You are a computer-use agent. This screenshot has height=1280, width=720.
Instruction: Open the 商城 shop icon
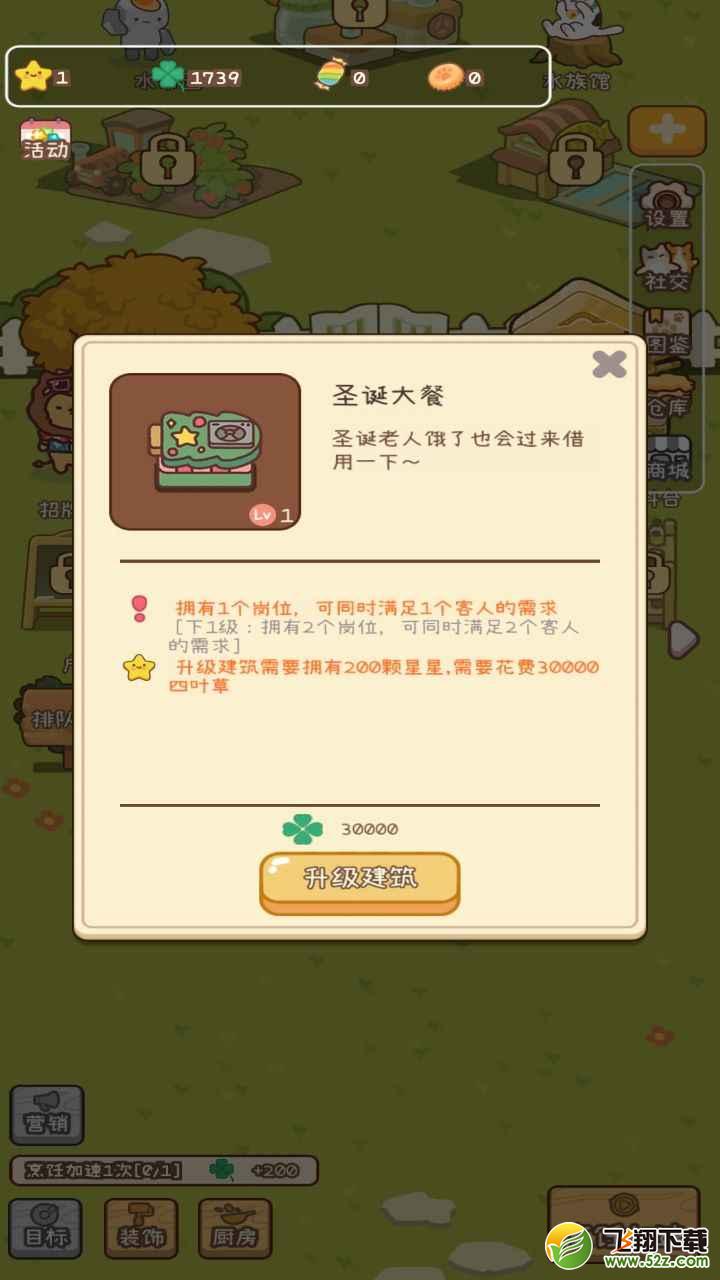[x=667, y=458]
